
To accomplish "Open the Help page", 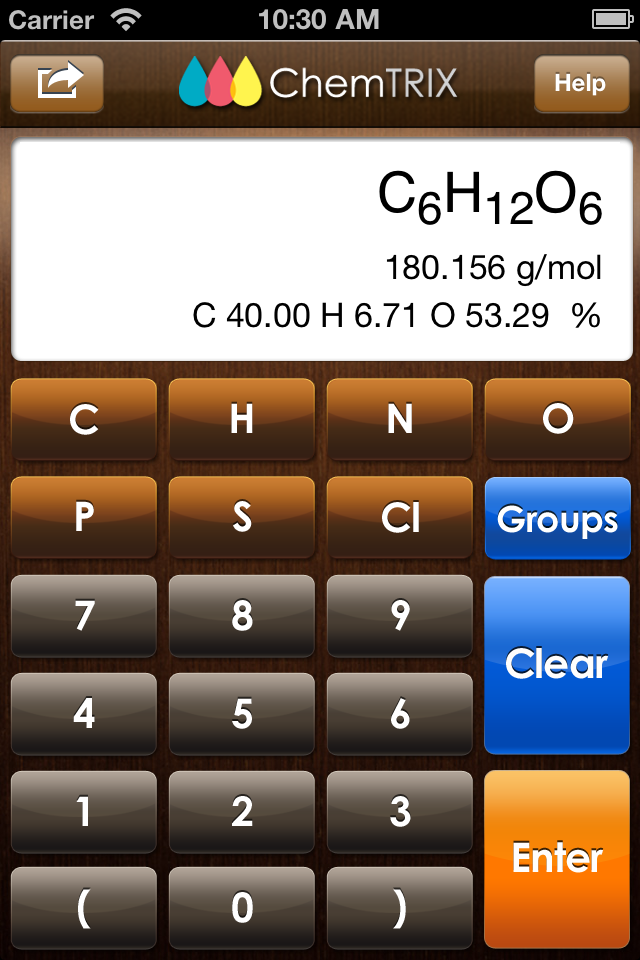I will 580,83.
